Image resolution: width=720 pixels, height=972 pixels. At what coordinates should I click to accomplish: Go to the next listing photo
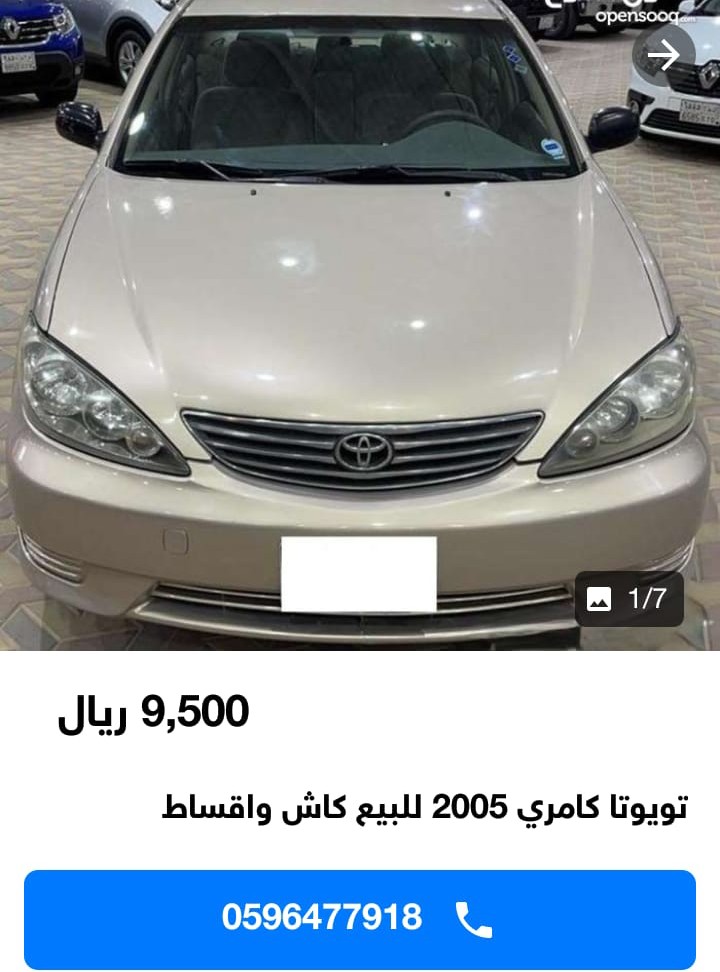click(x=663, y=55)
